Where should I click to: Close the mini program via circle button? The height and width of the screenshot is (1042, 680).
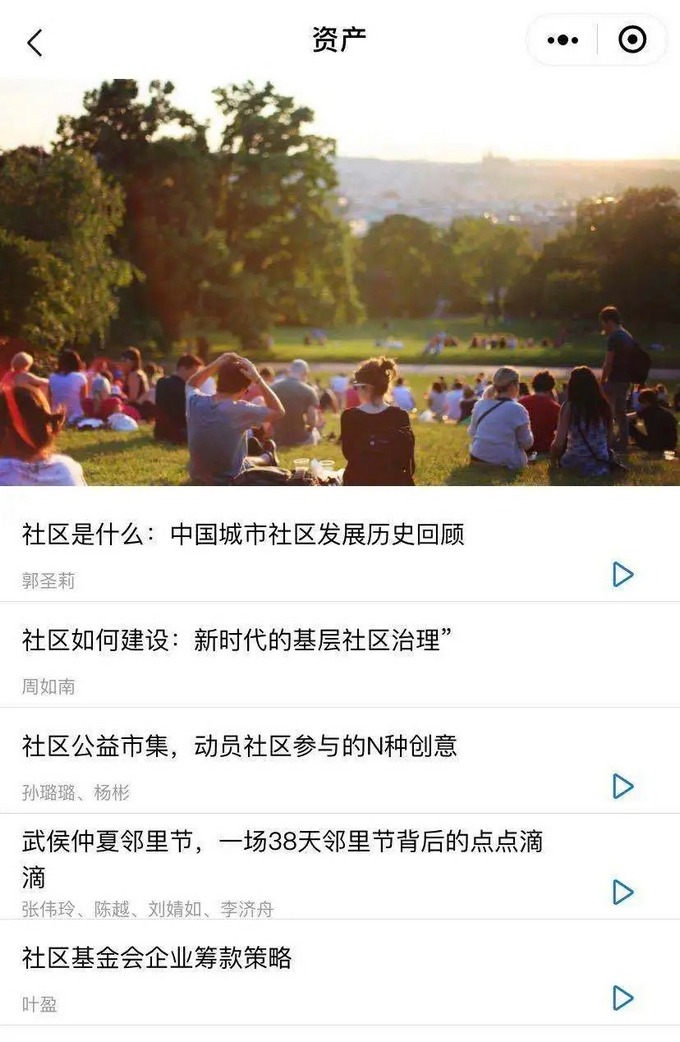point(632,40)
